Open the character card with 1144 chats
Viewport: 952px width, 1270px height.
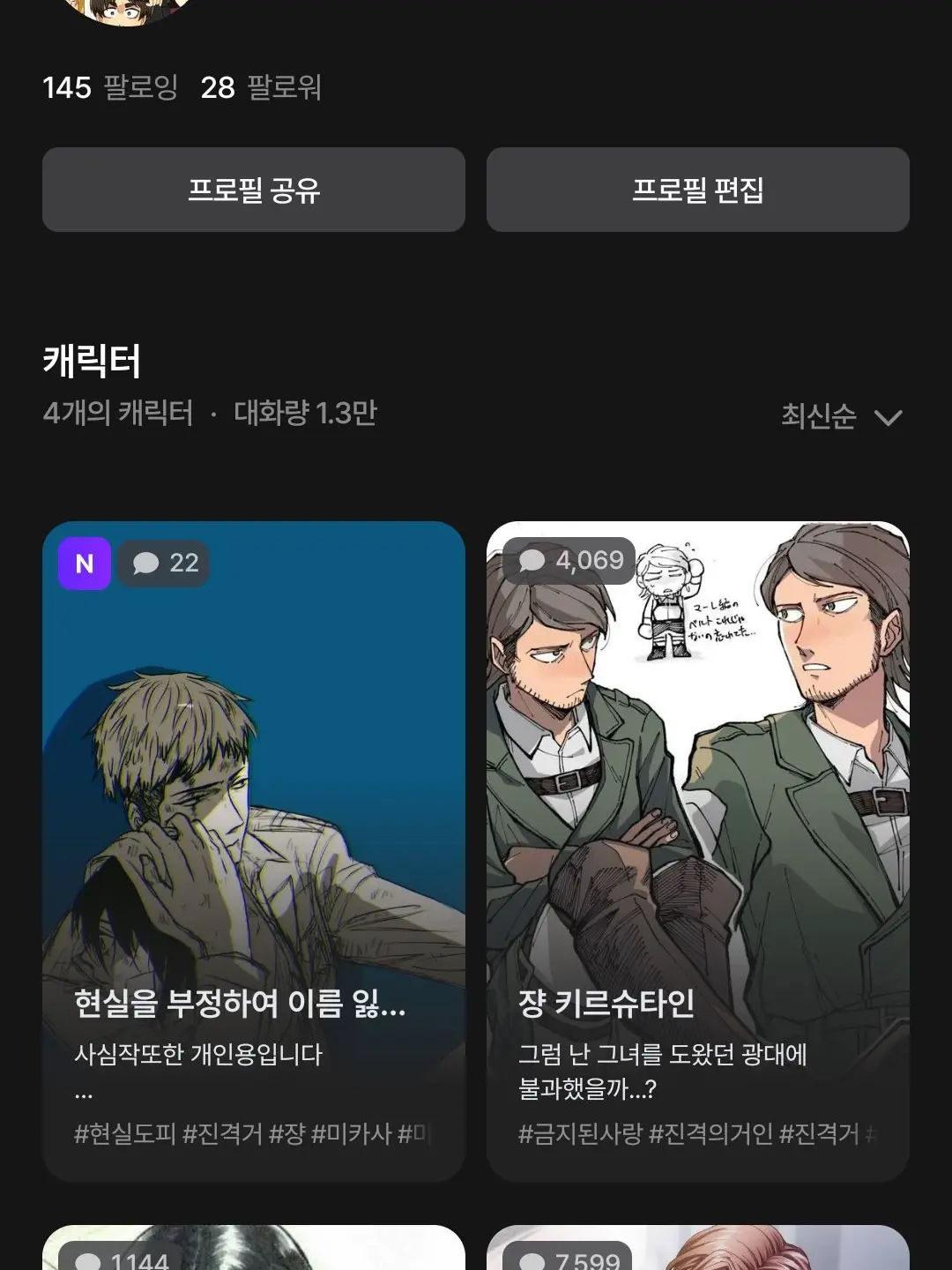254,1249
